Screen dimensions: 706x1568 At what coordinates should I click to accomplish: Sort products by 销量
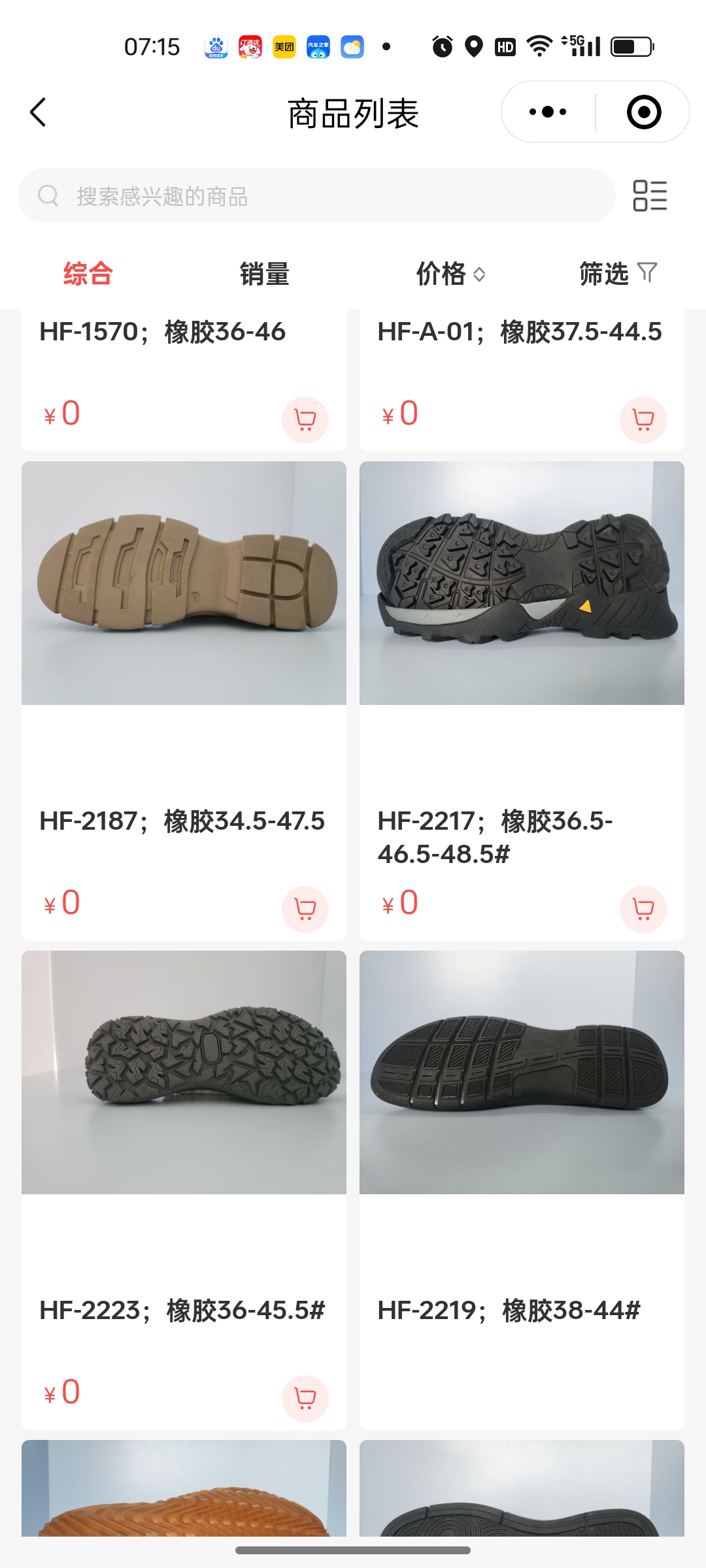coord(264,274)
